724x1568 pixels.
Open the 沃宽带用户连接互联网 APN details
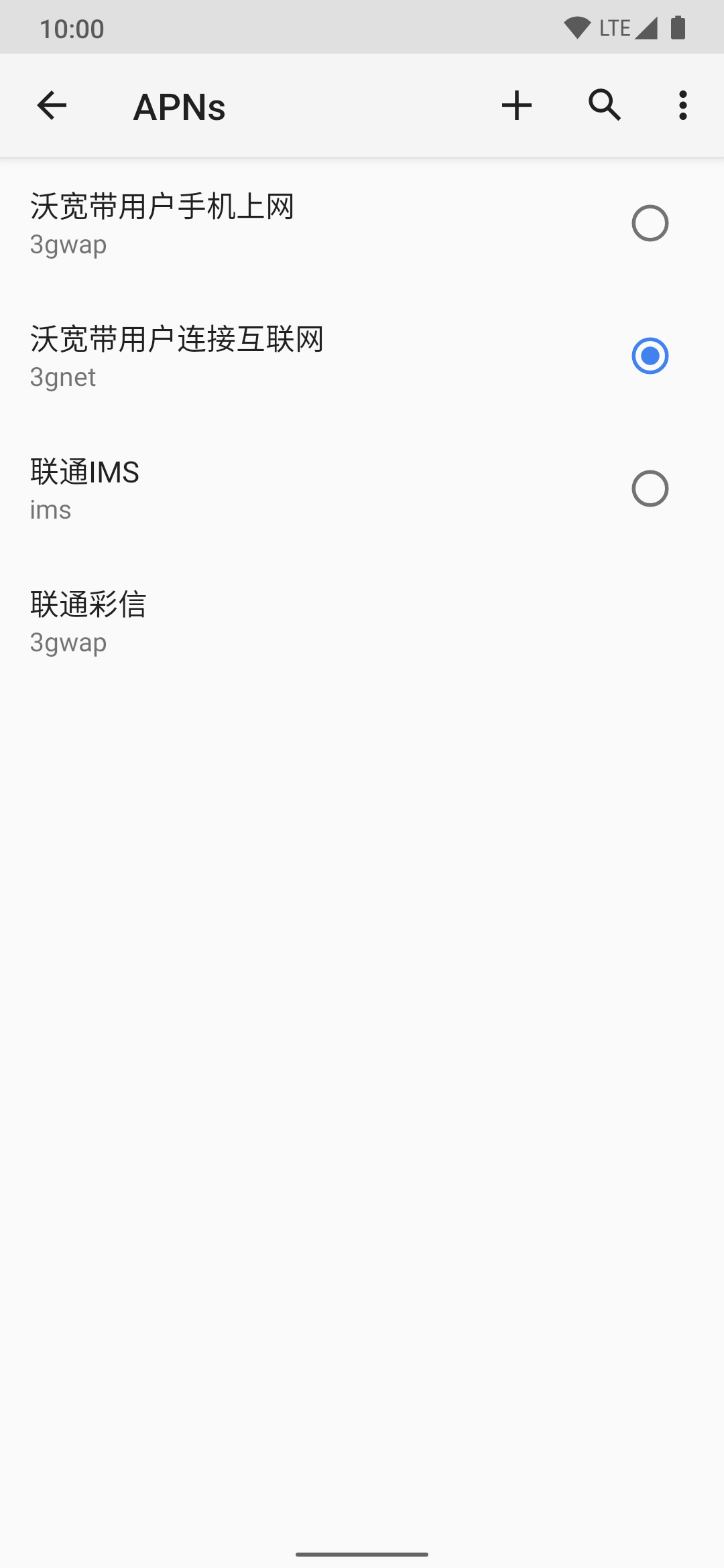(x=268, y=356)
